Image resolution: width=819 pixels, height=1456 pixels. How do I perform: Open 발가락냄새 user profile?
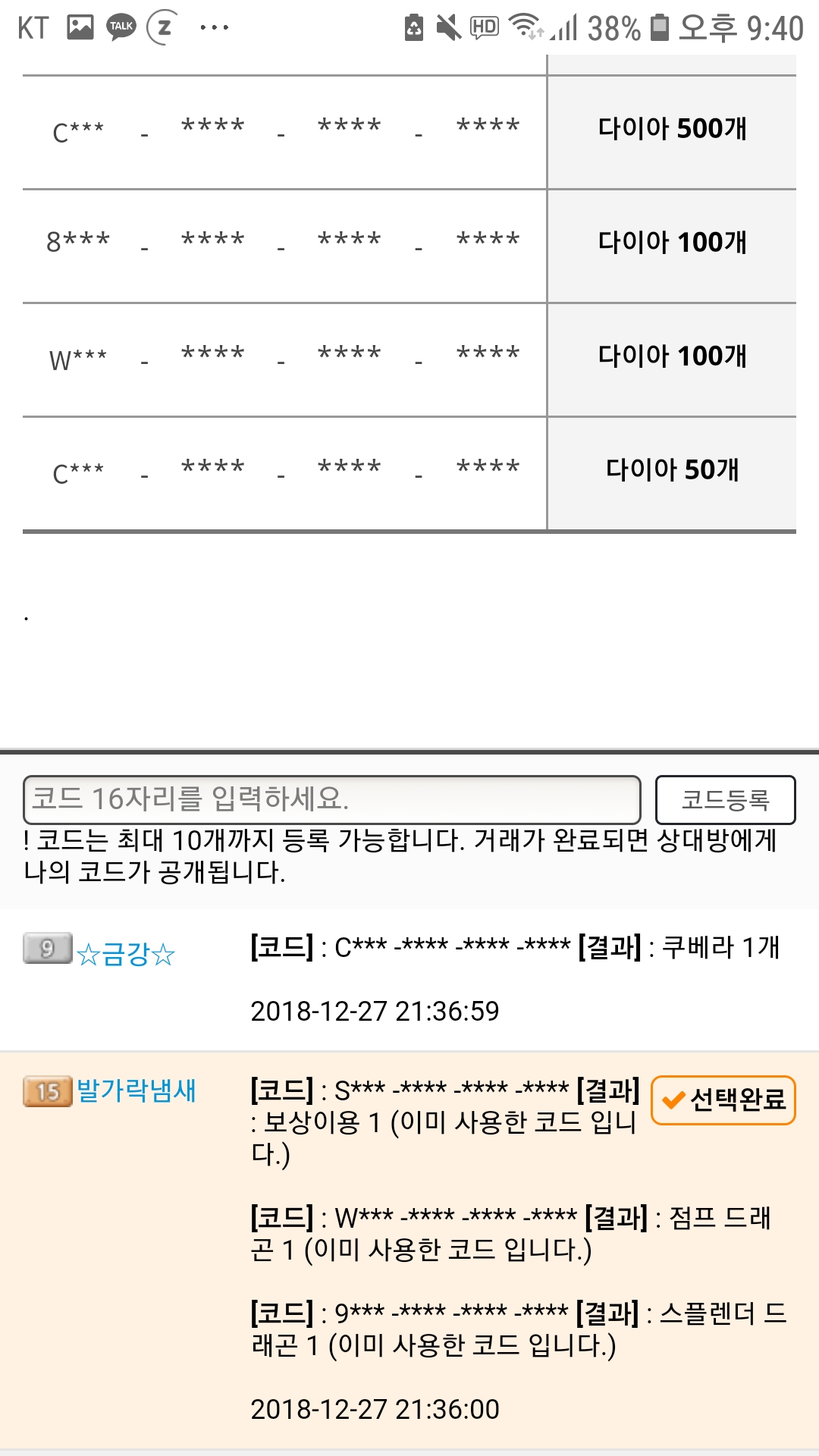[136, 1090]
